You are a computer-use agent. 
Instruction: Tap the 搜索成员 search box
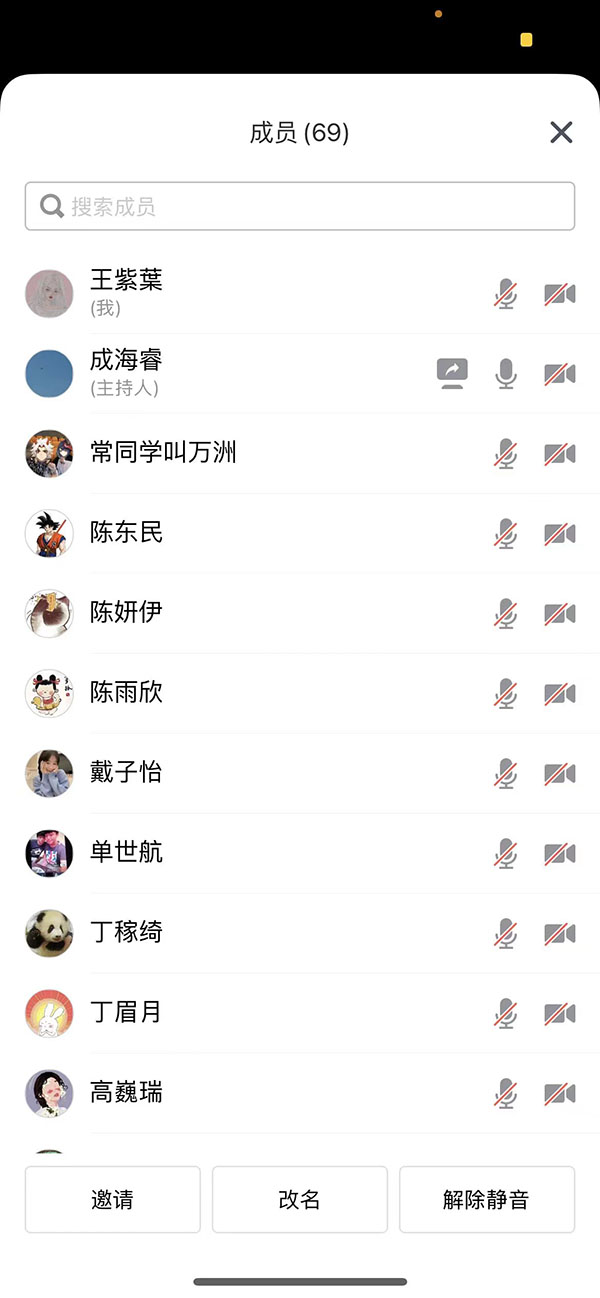click(x=300, y=206)
